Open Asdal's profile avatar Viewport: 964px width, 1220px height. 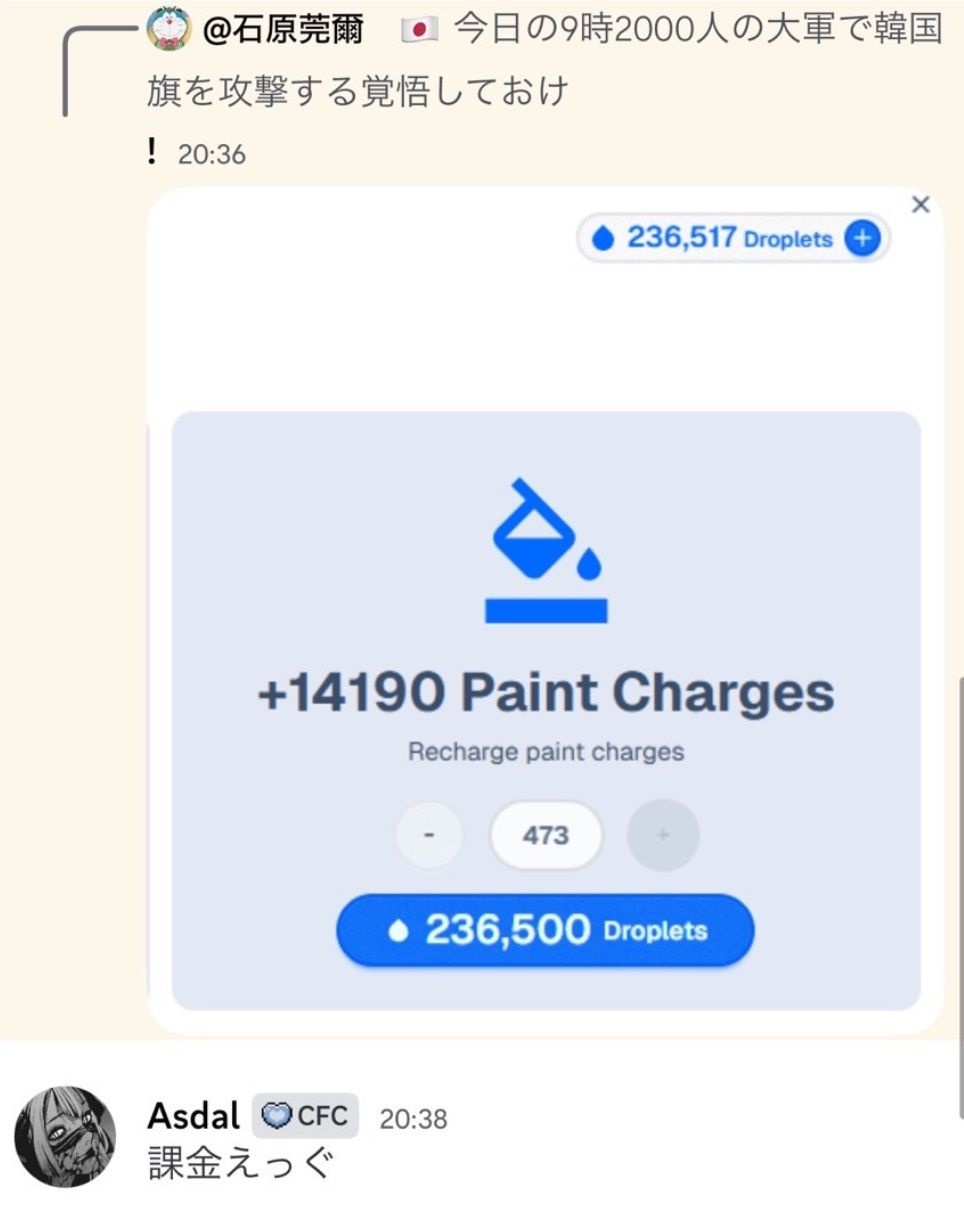click(x=65, y=1137)
